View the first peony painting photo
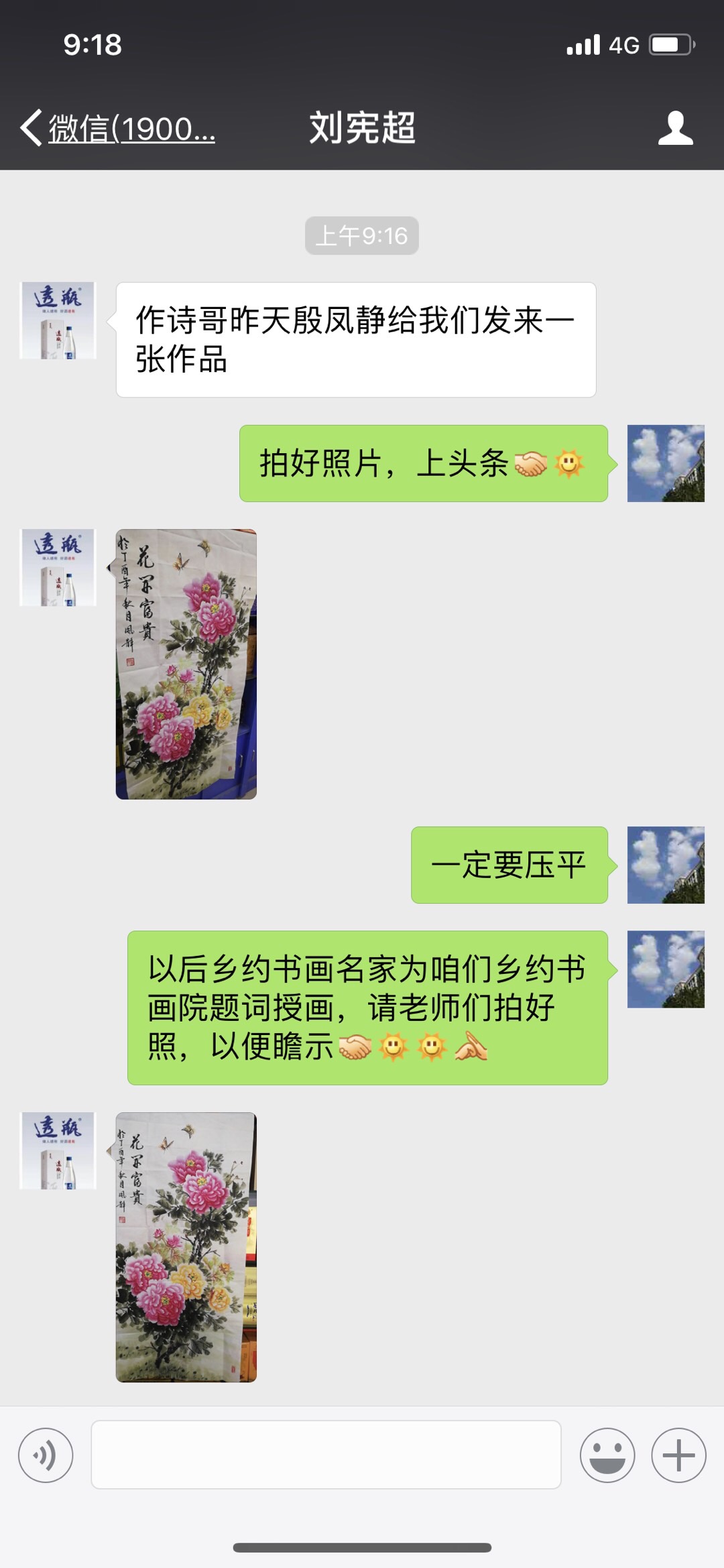The image size is (724, 1568). coord(186,664)
